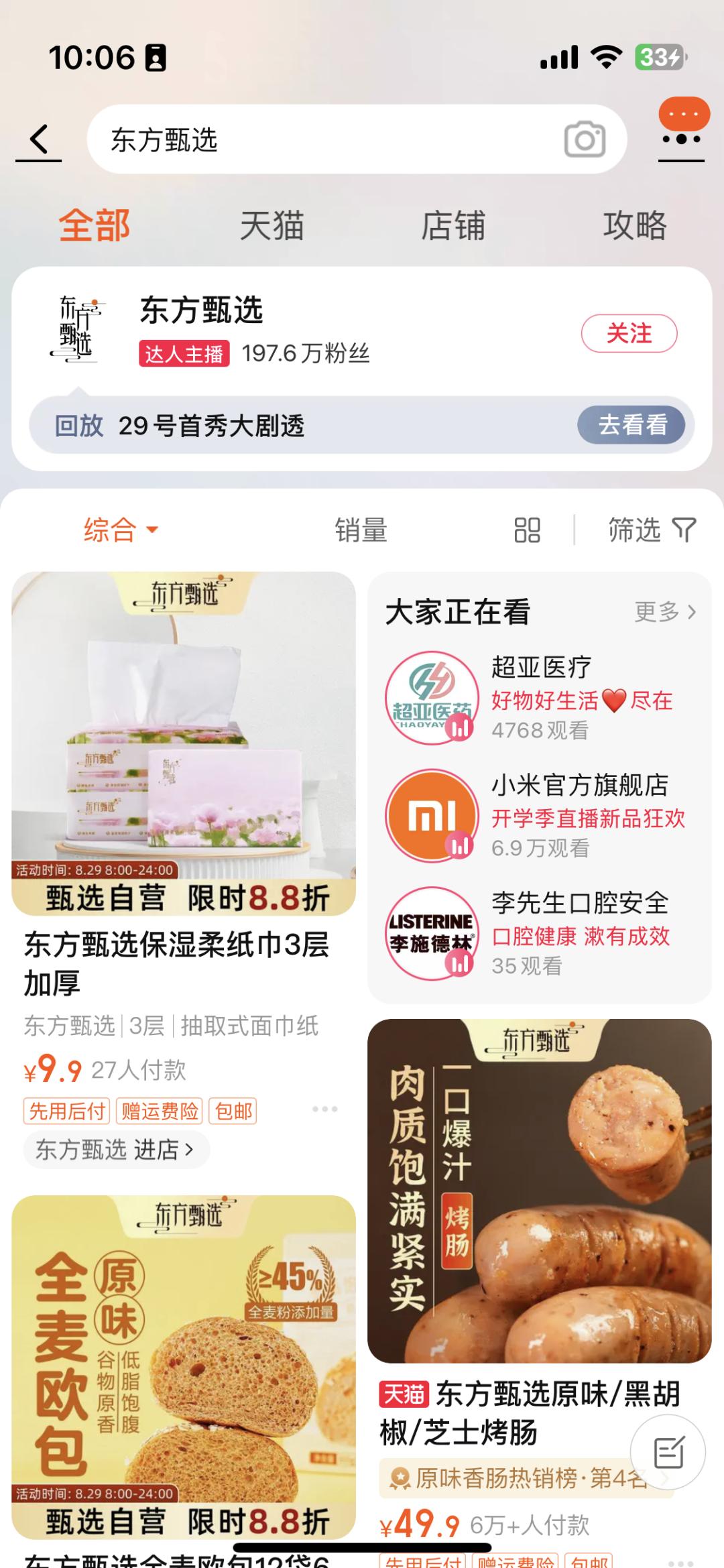Switch to the 天猫 tab
The image size is (724, 1568).
pos(272,225)
